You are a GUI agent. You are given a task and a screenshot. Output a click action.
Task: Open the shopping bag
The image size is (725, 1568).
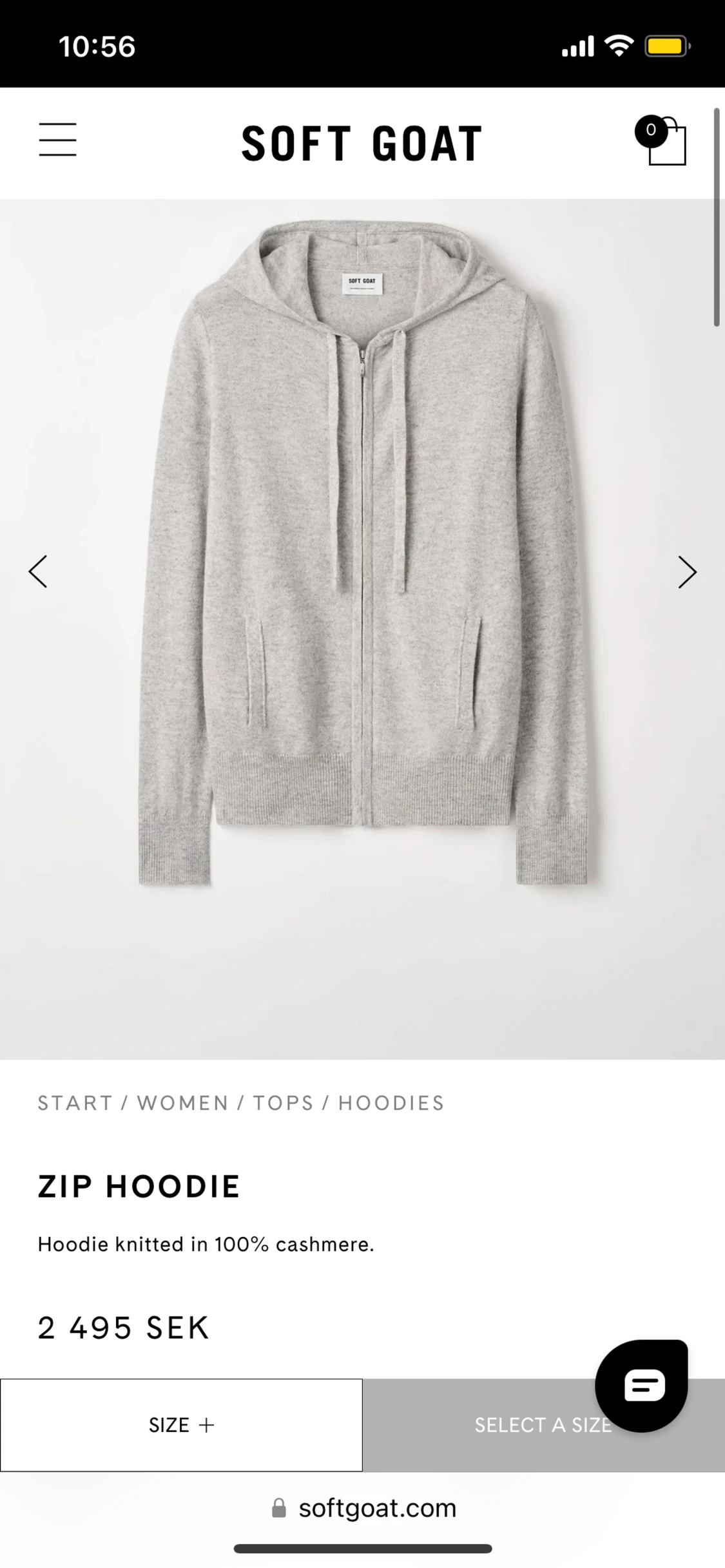(x=661, y=140)
